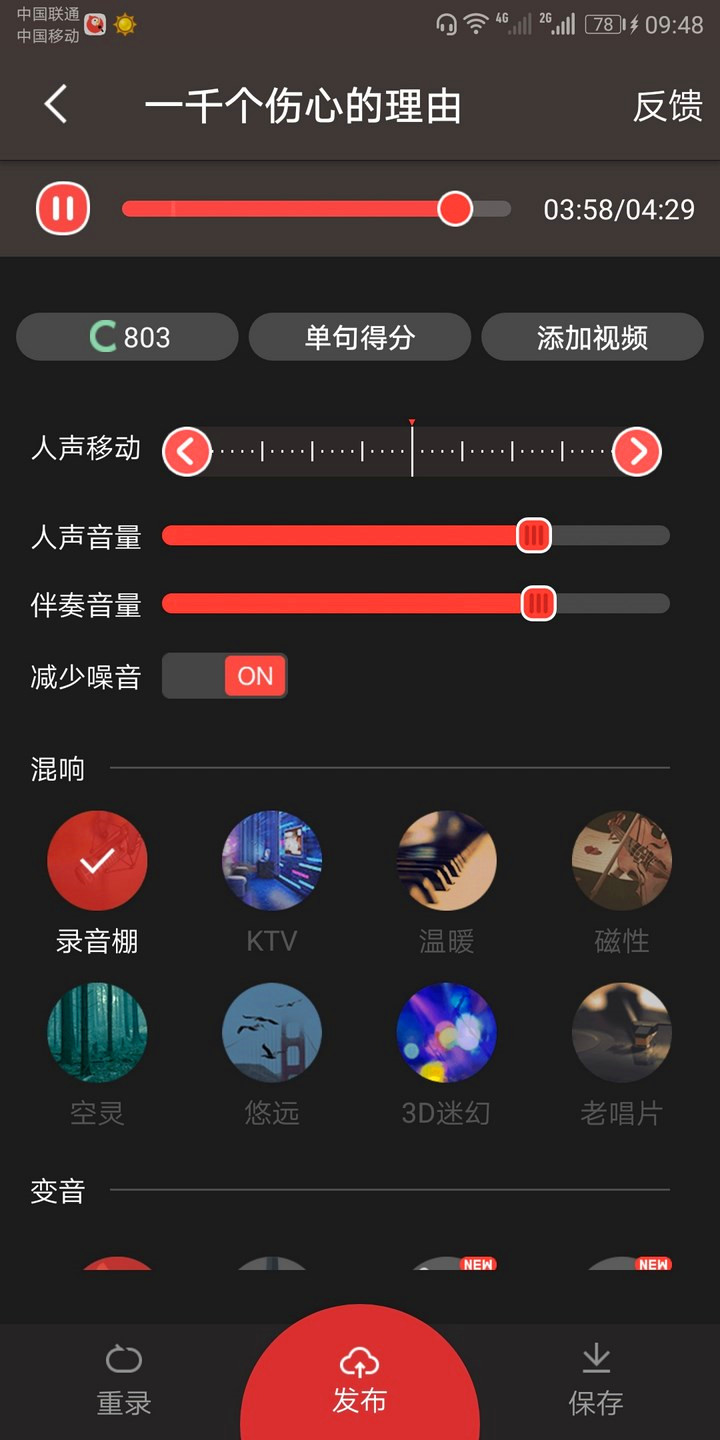Tap the 重录 re-record icon

click(123, 1376)
